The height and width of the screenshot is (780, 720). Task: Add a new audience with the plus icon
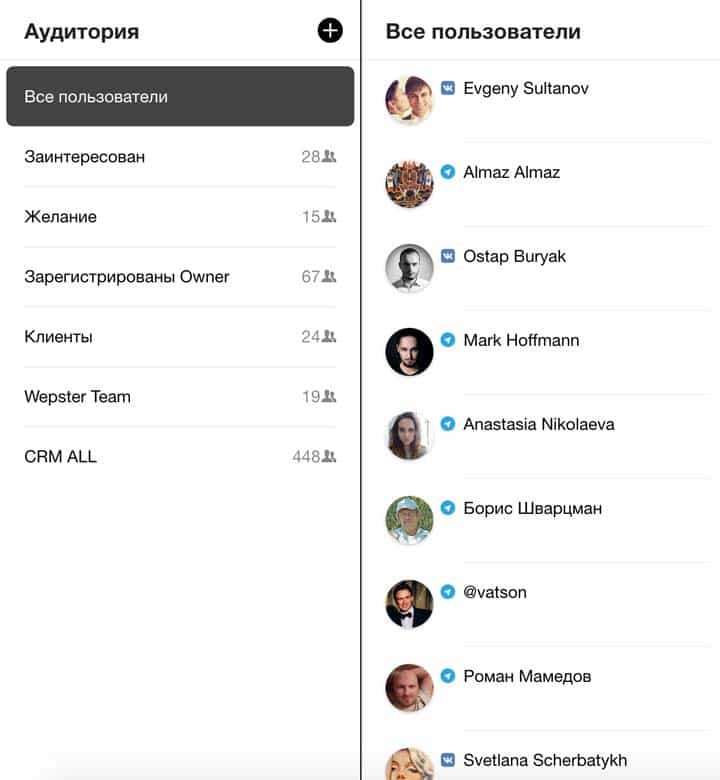pos(330,30)
